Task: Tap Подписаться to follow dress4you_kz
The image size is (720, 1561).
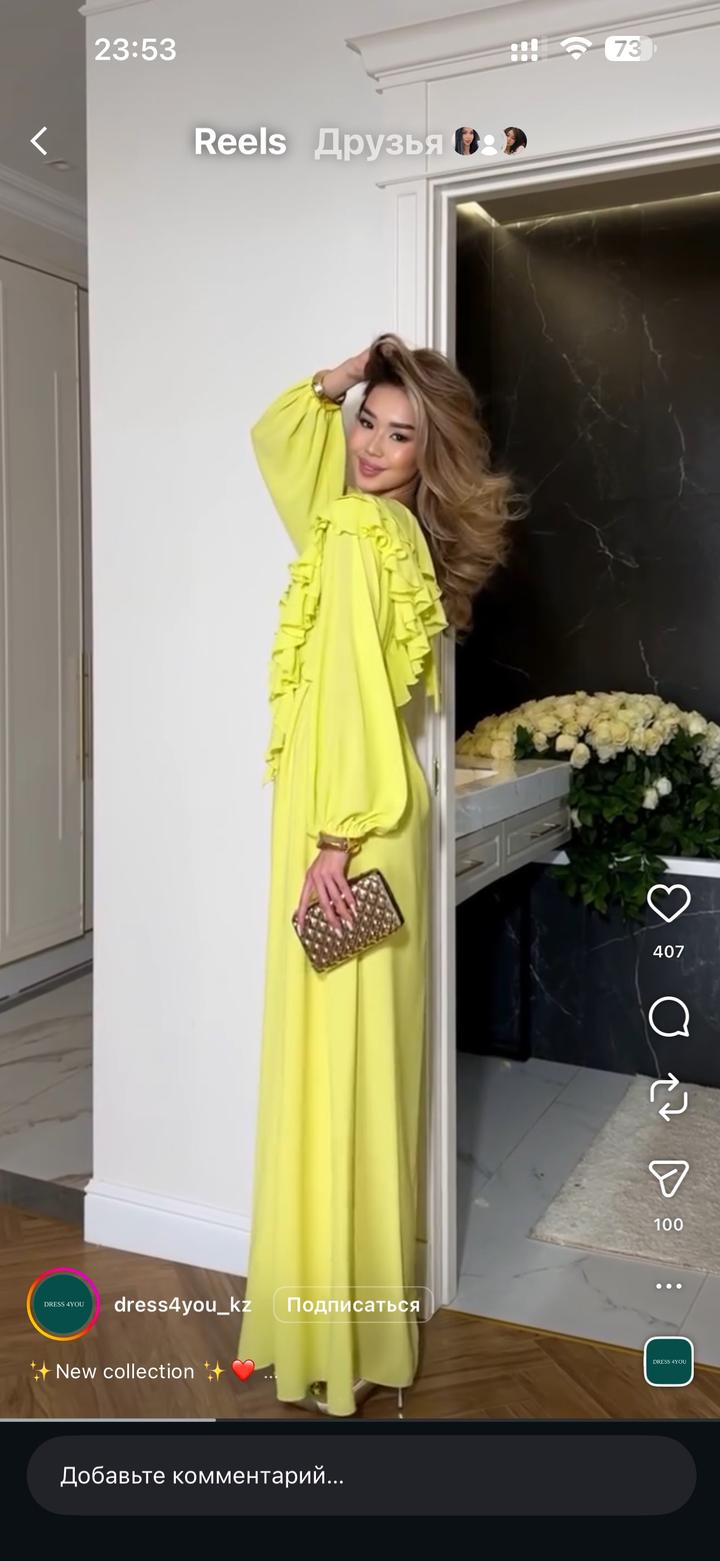Action: click(x=353, y=1304)
